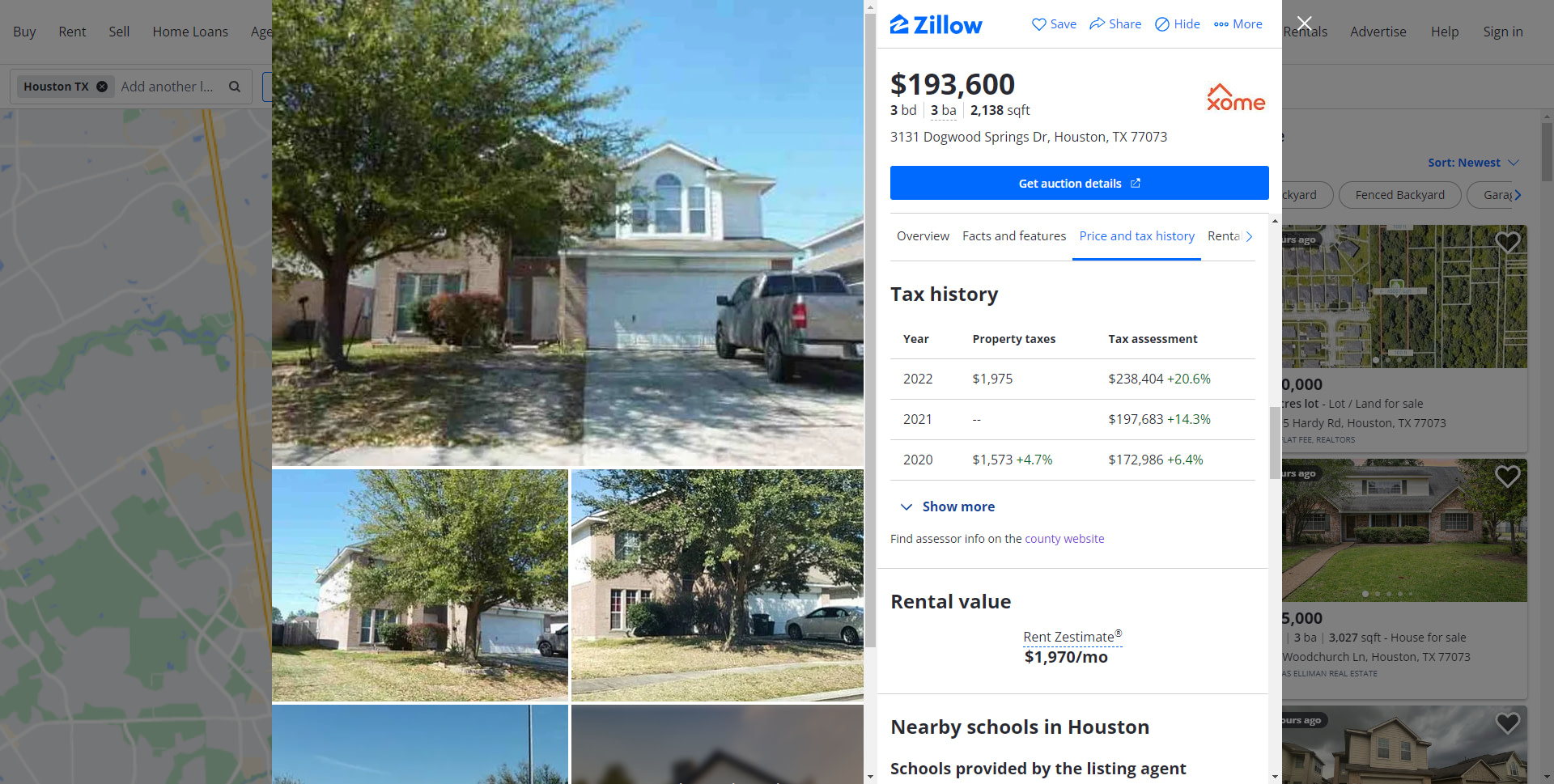Get auction details
This screenshot has width=1554, height=784.
pos(1079,183)
